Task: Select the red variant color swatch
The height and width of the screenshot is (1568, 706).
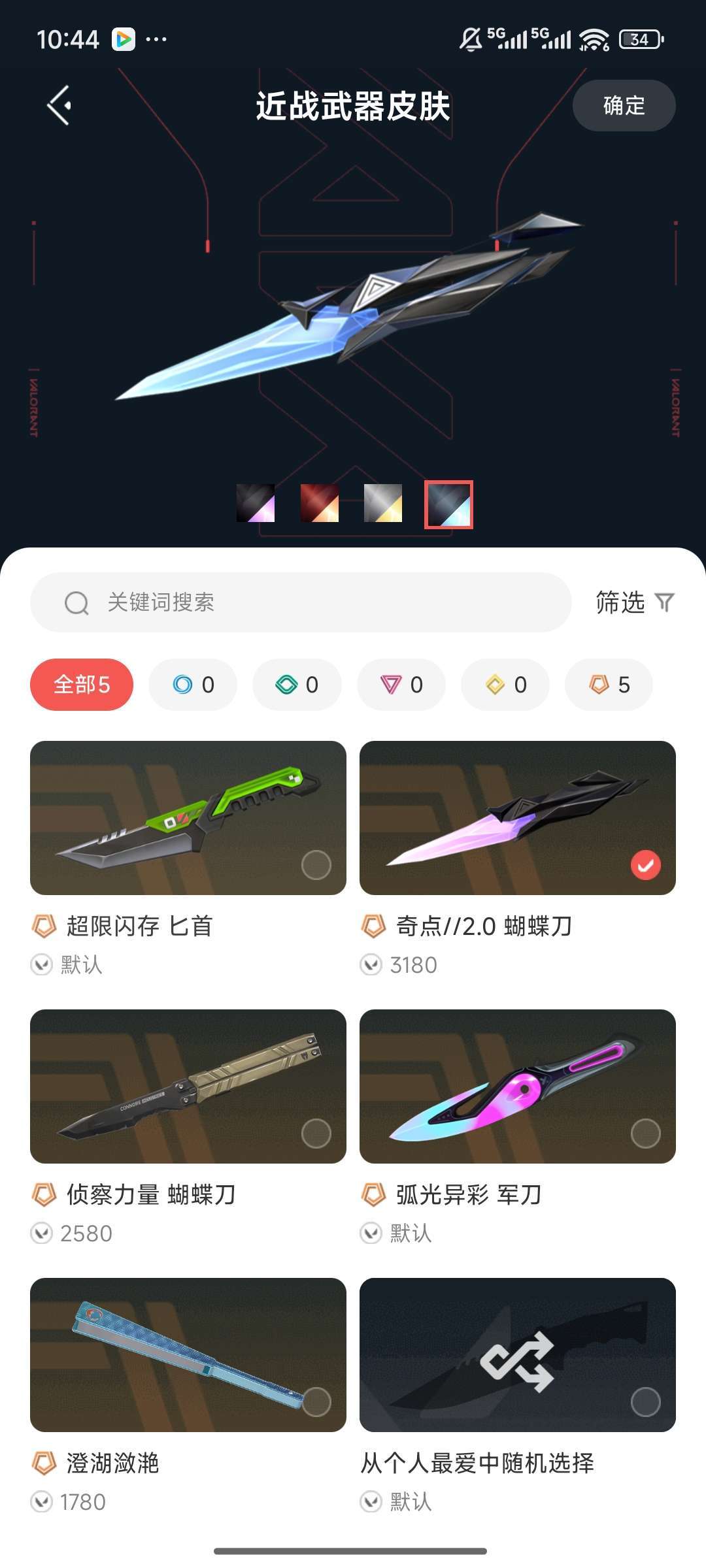Action: [x=319, y=504]
